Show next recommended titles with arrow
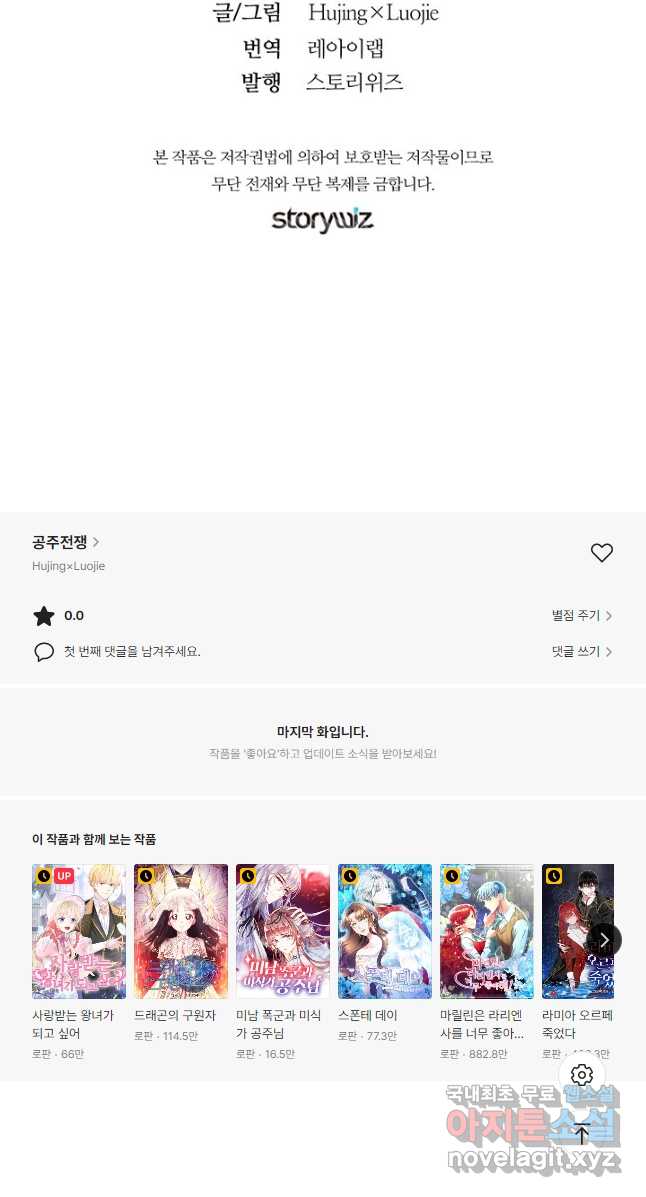Viewport: 646px width, 1197px height. point(604,940)
